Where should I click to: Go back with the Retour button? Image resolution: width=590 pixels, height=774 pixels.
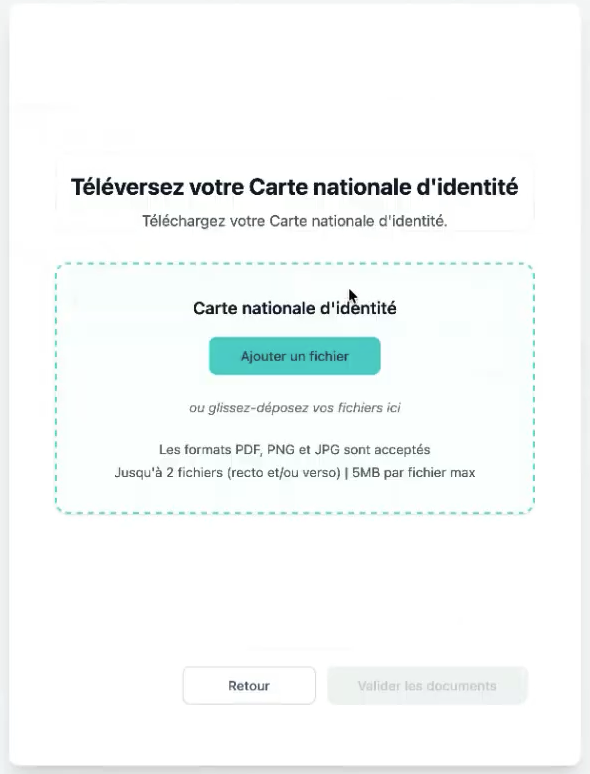(249, 686)
